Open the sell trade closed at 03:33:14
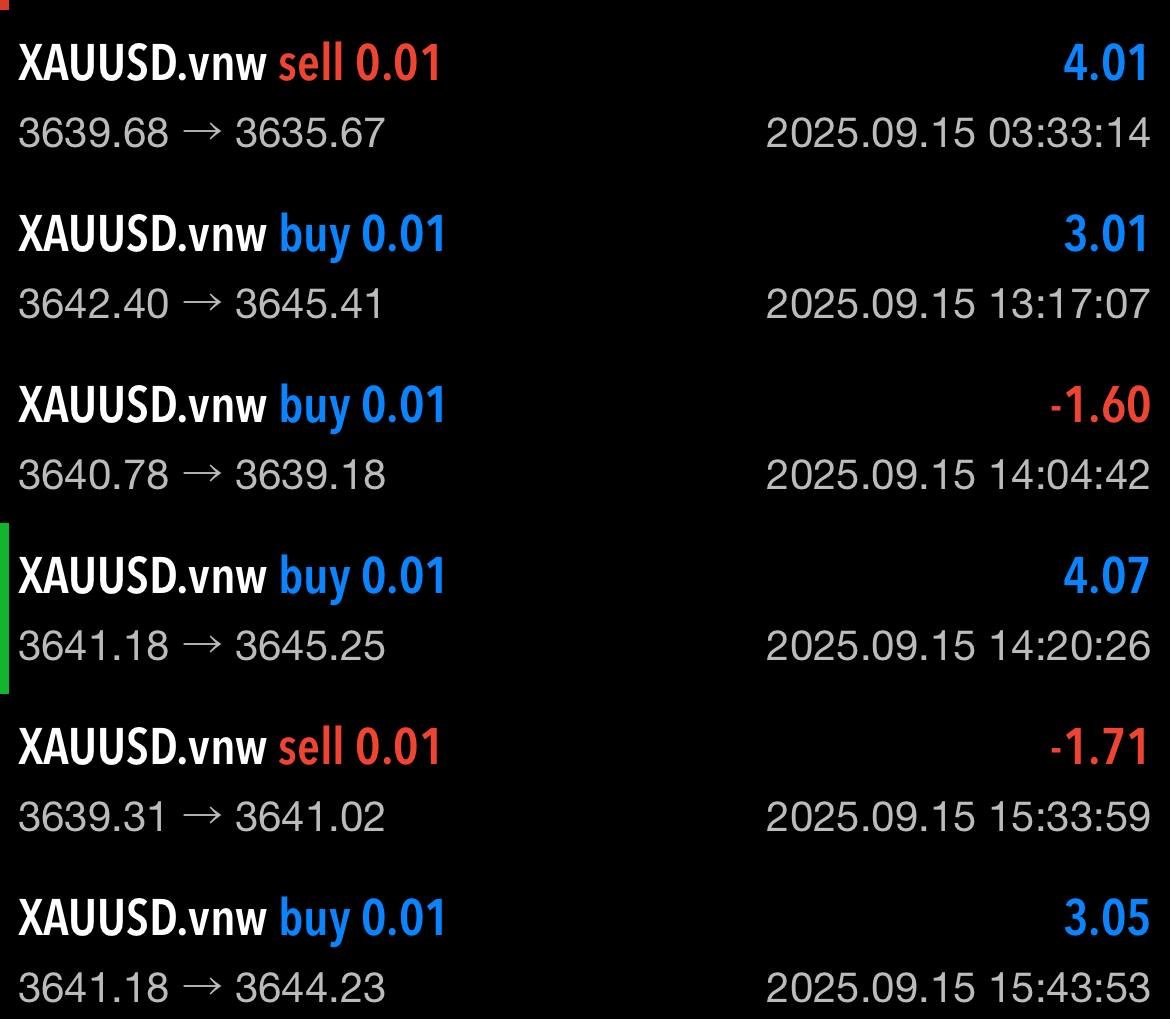This screenshot has width=1170, height=1019. coord(585,97)
